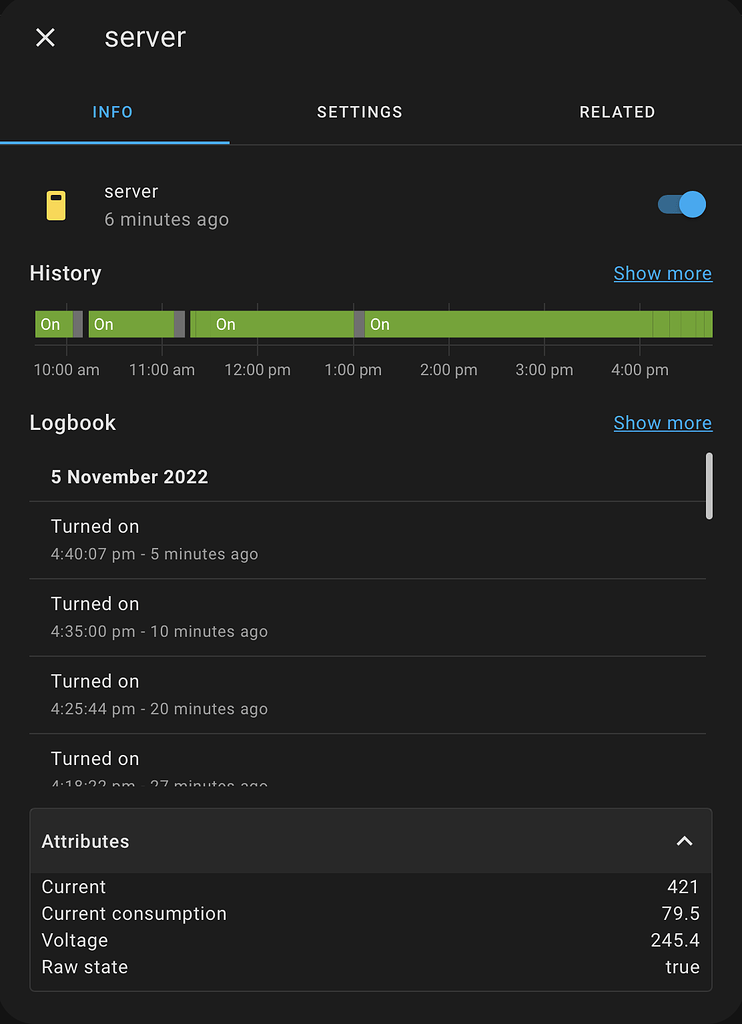The image size is (742, 1024).
Task: Close the server entity dialog
Action: pos(44,37)
